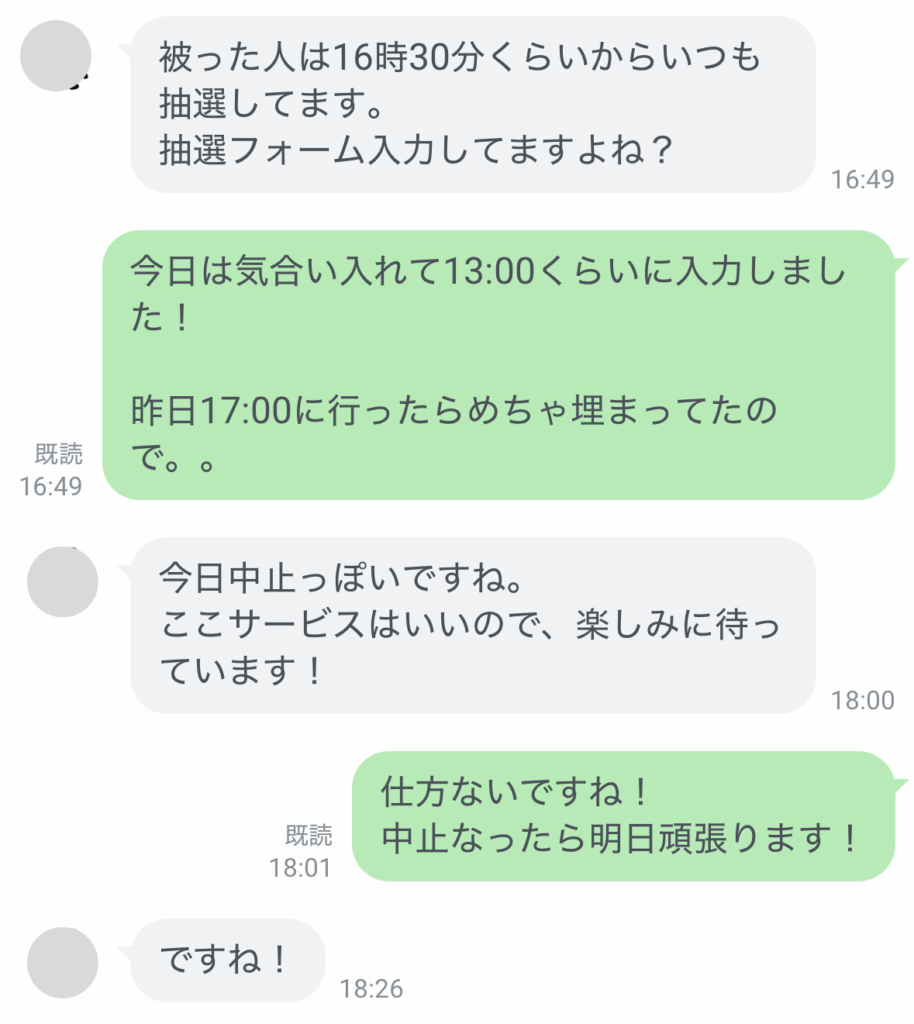Screen dimensions: 914x1024
Task: Open sender's avatar beside the 抽選フォーム message
Action: (x=56, y=56)
